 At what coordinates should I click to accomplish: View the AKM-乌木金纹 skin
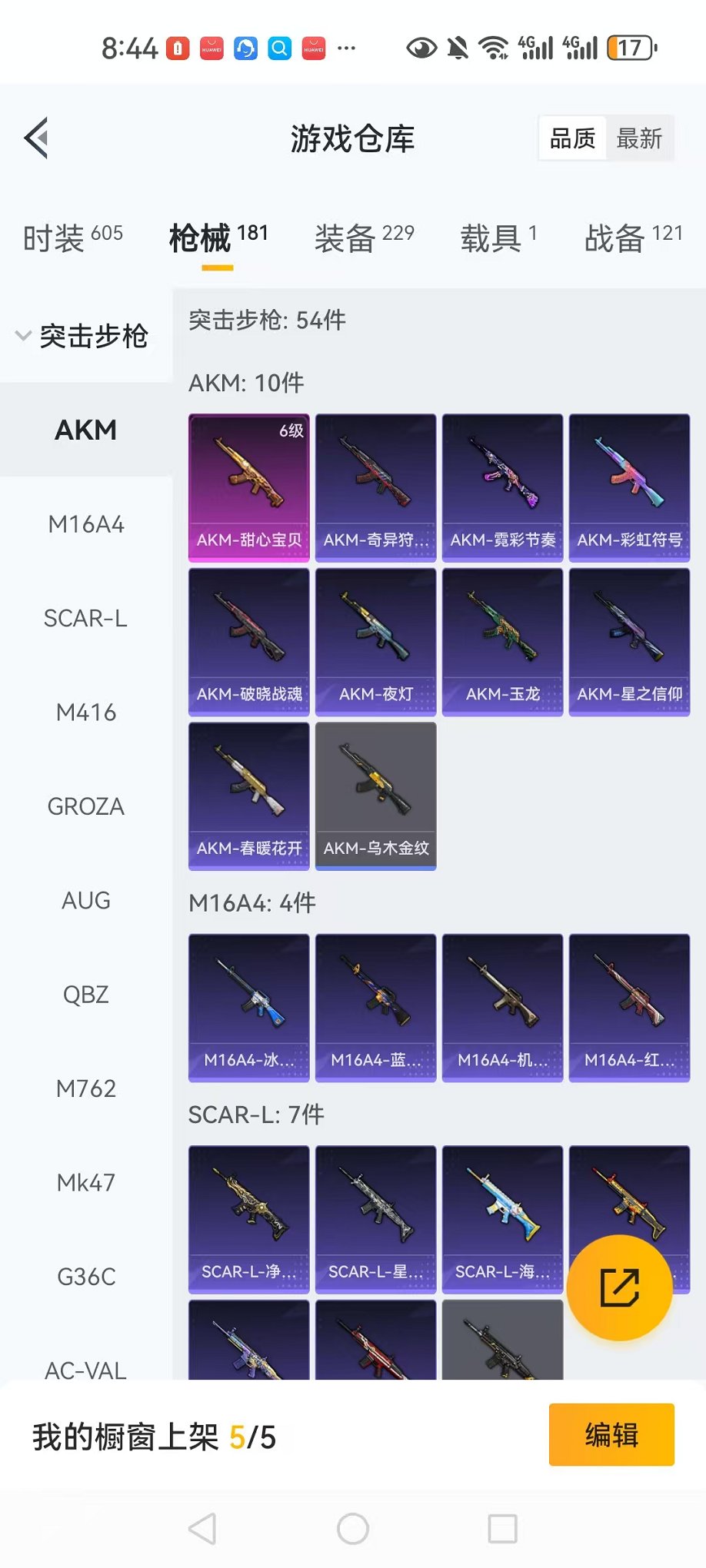point(375,796)
